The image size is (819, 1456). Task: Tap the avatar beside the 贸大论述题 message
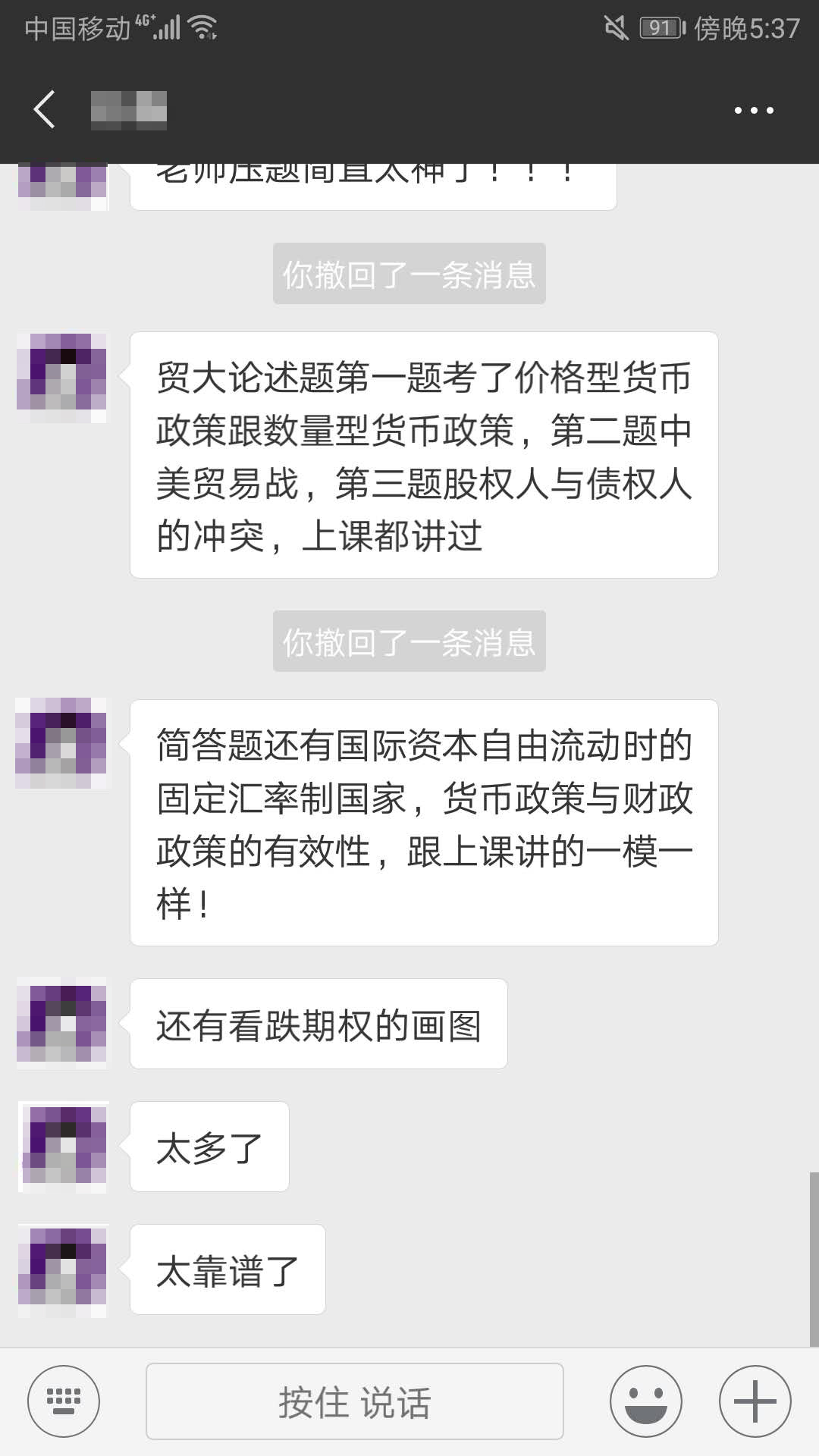point(62,377)
